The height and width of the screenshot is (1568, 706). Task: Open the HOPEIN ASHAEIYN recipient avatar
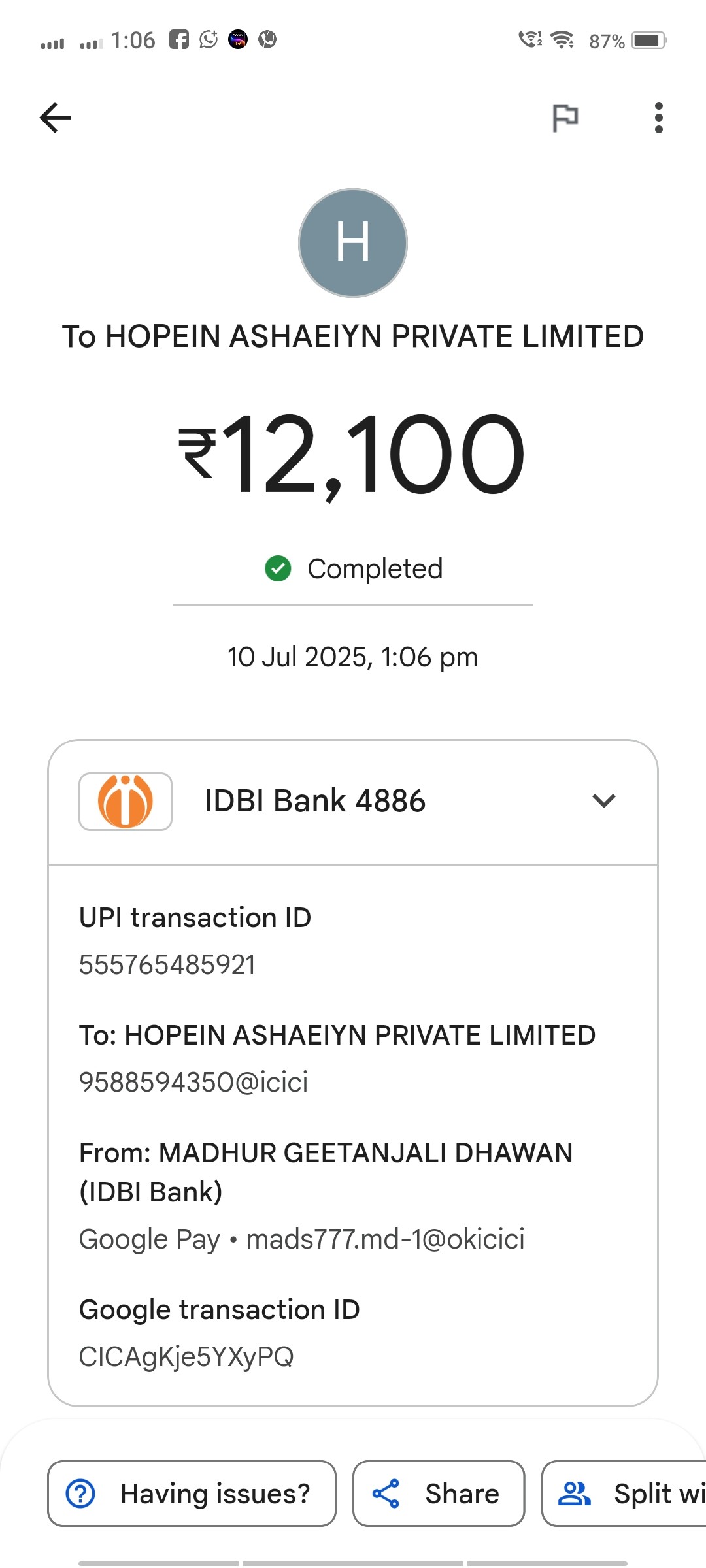point(353,243)
